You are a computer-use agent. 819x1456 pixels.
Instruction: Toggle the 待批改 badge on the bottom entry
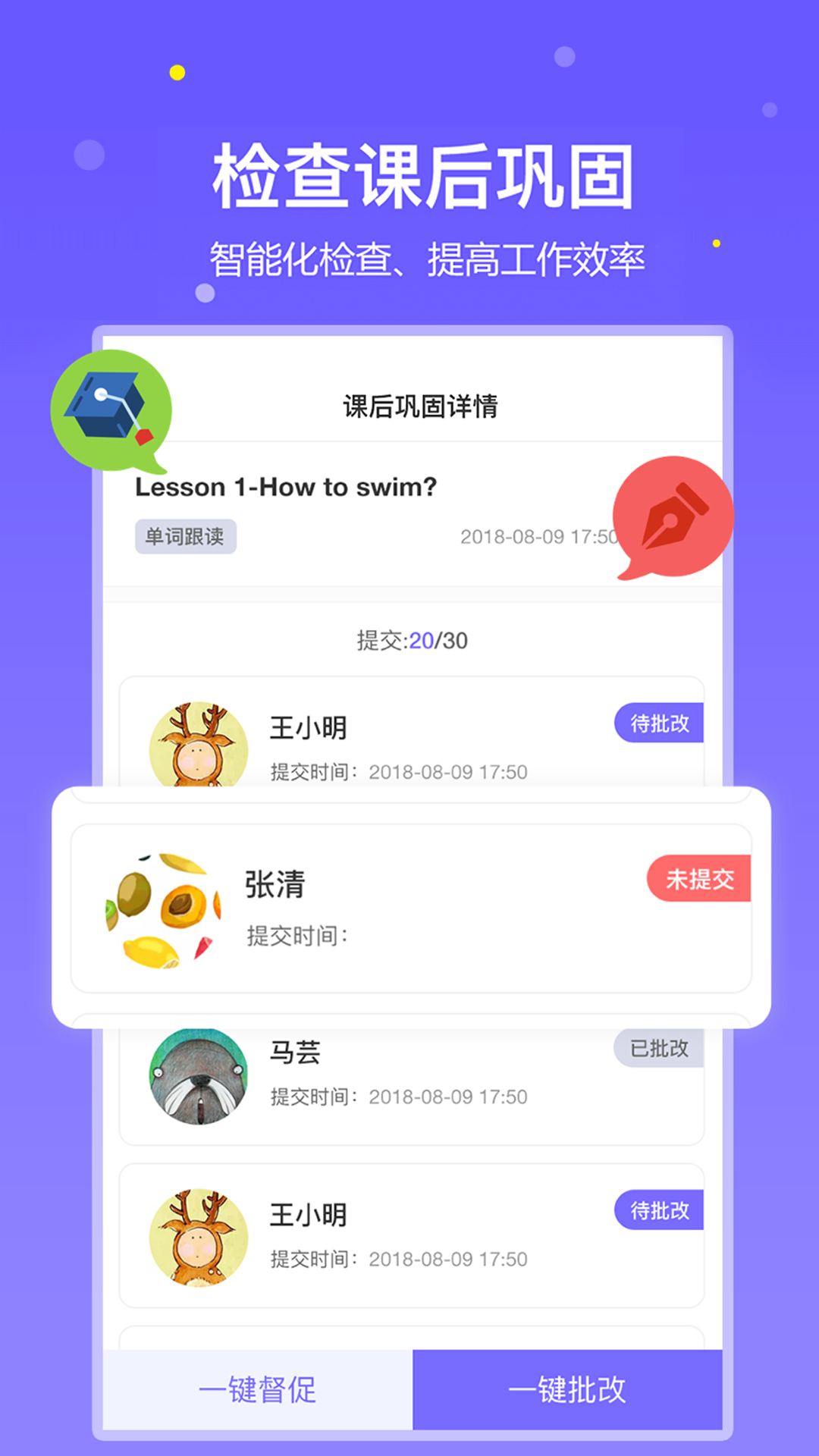(657, 1210)
